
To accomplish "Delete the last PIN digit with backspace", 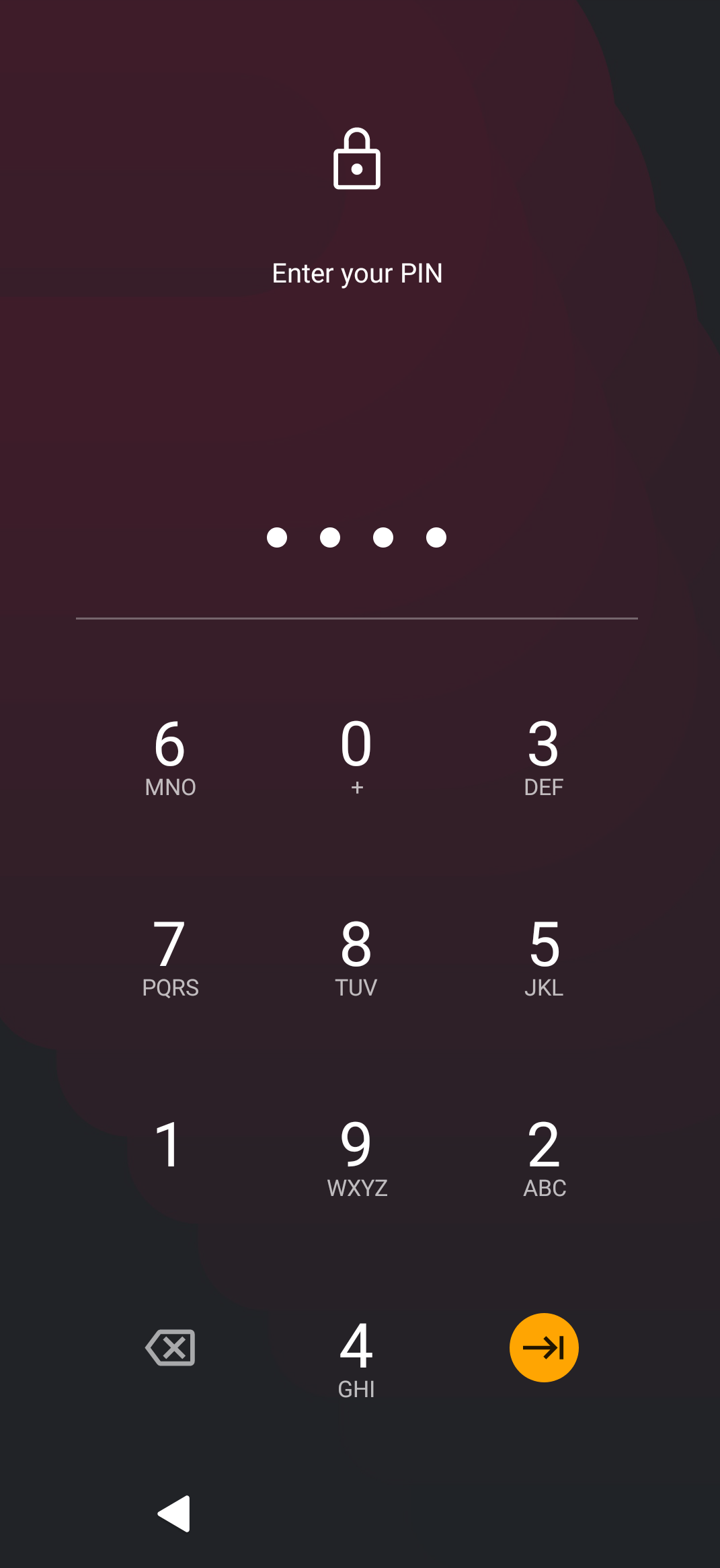I will pyautogui.click(x=171, y=1347).
